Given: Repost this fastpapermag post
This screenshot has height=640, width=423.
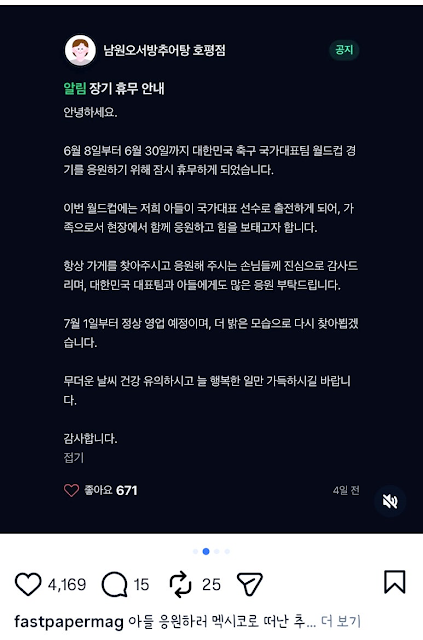Looking at the screenshot, I should coord(180,584).
